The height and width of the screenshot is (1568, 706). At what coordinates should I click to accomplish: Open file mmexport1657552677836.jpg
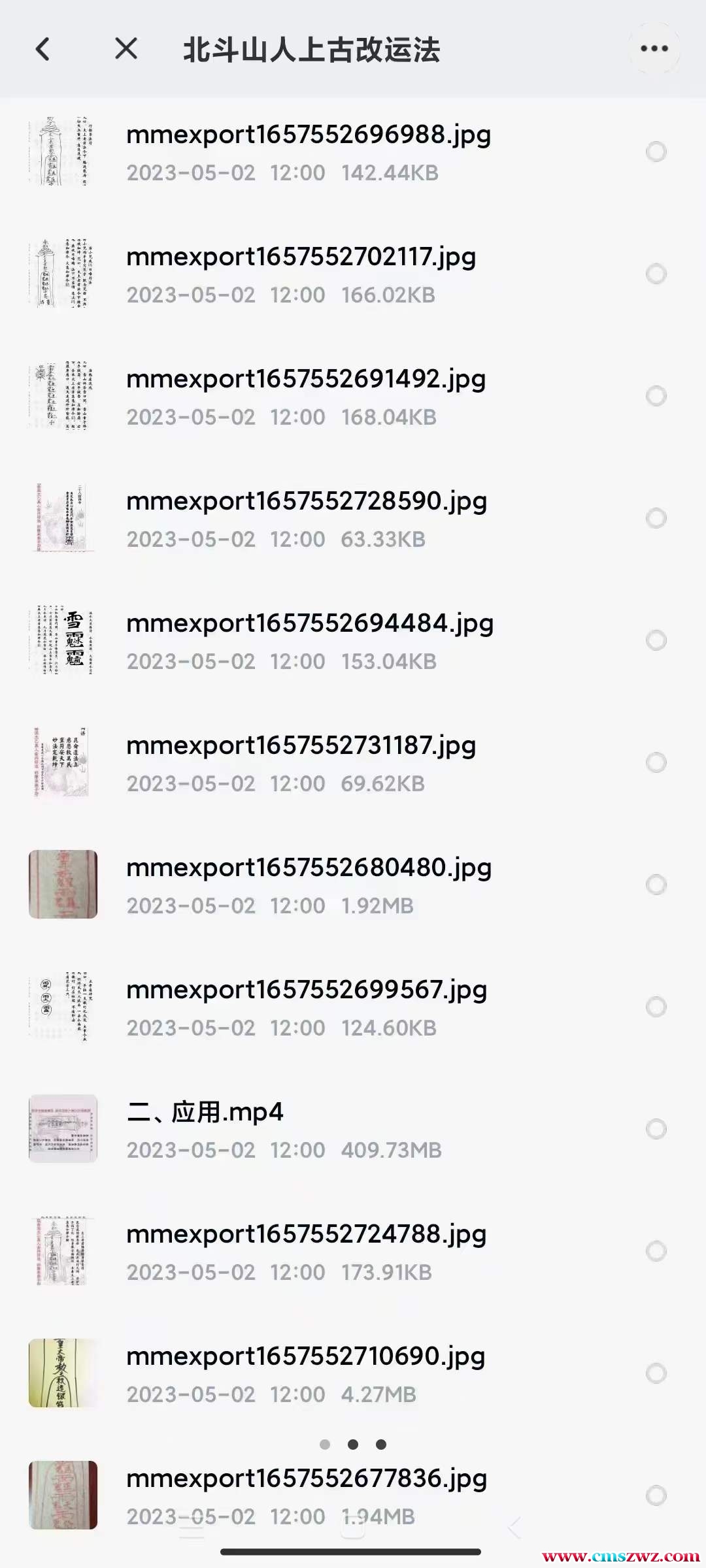pos(306,1479)
